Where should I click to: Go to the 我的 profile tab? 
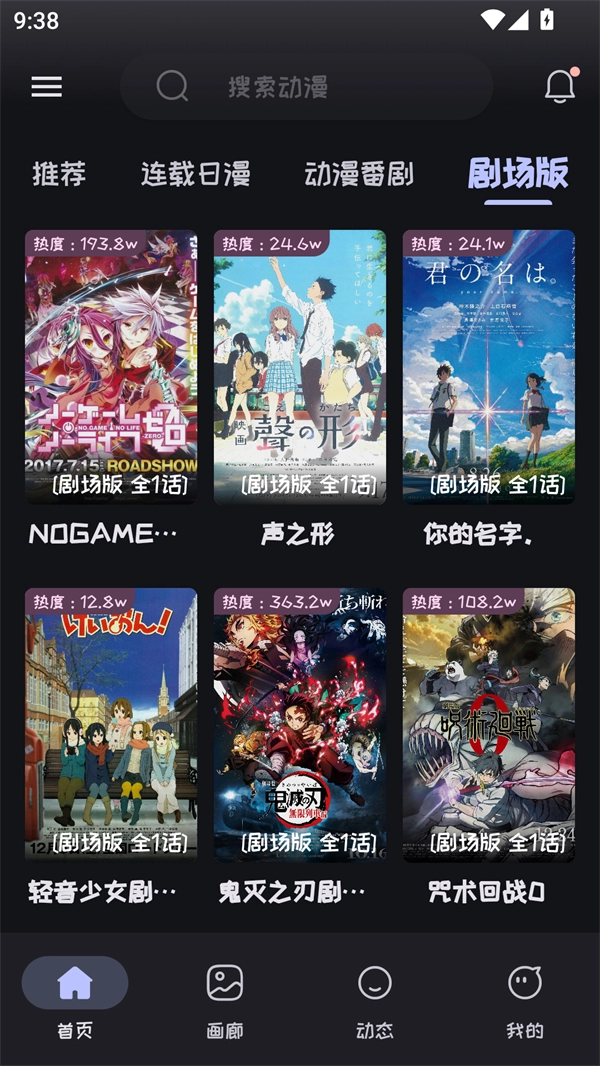click(525, 997)
